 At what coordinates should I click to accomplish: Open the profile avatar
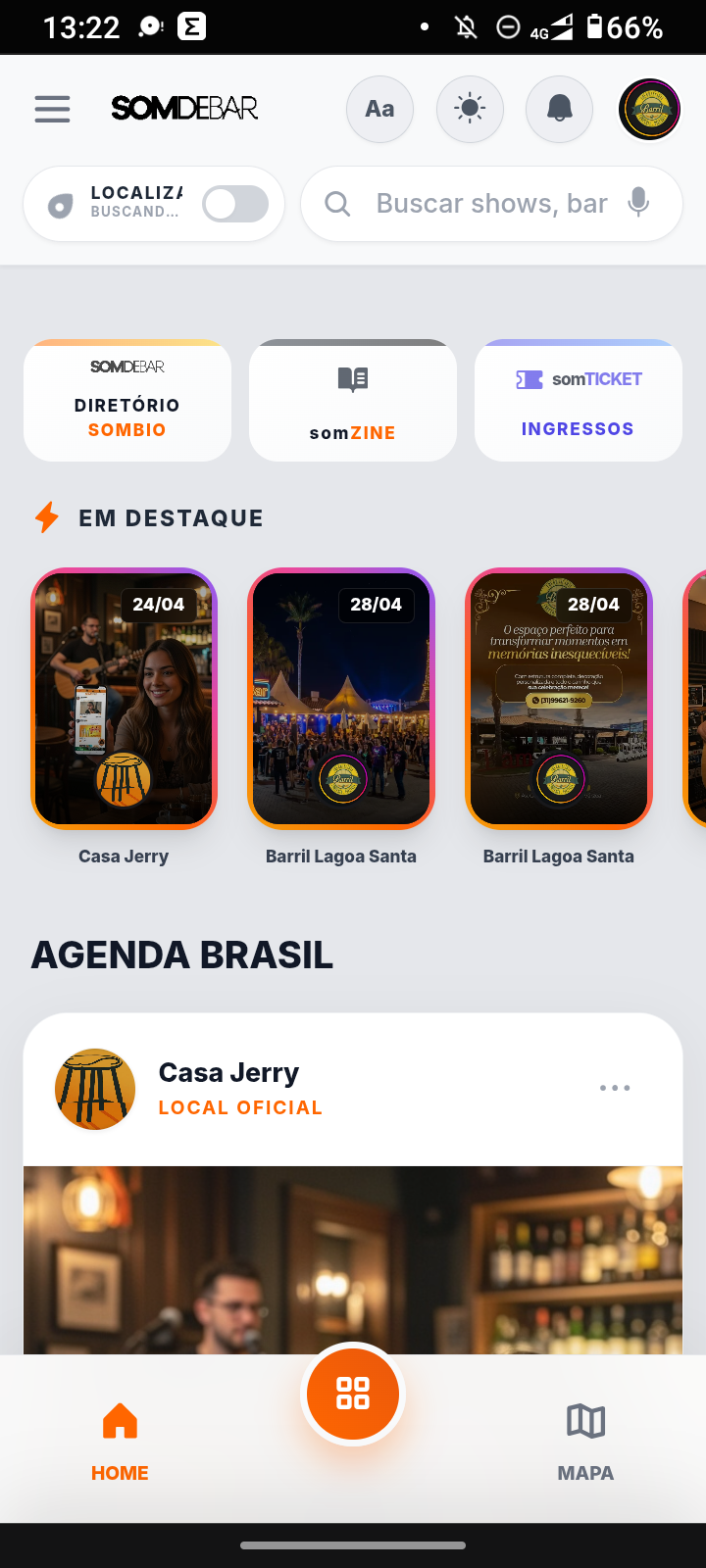(650, 109)
